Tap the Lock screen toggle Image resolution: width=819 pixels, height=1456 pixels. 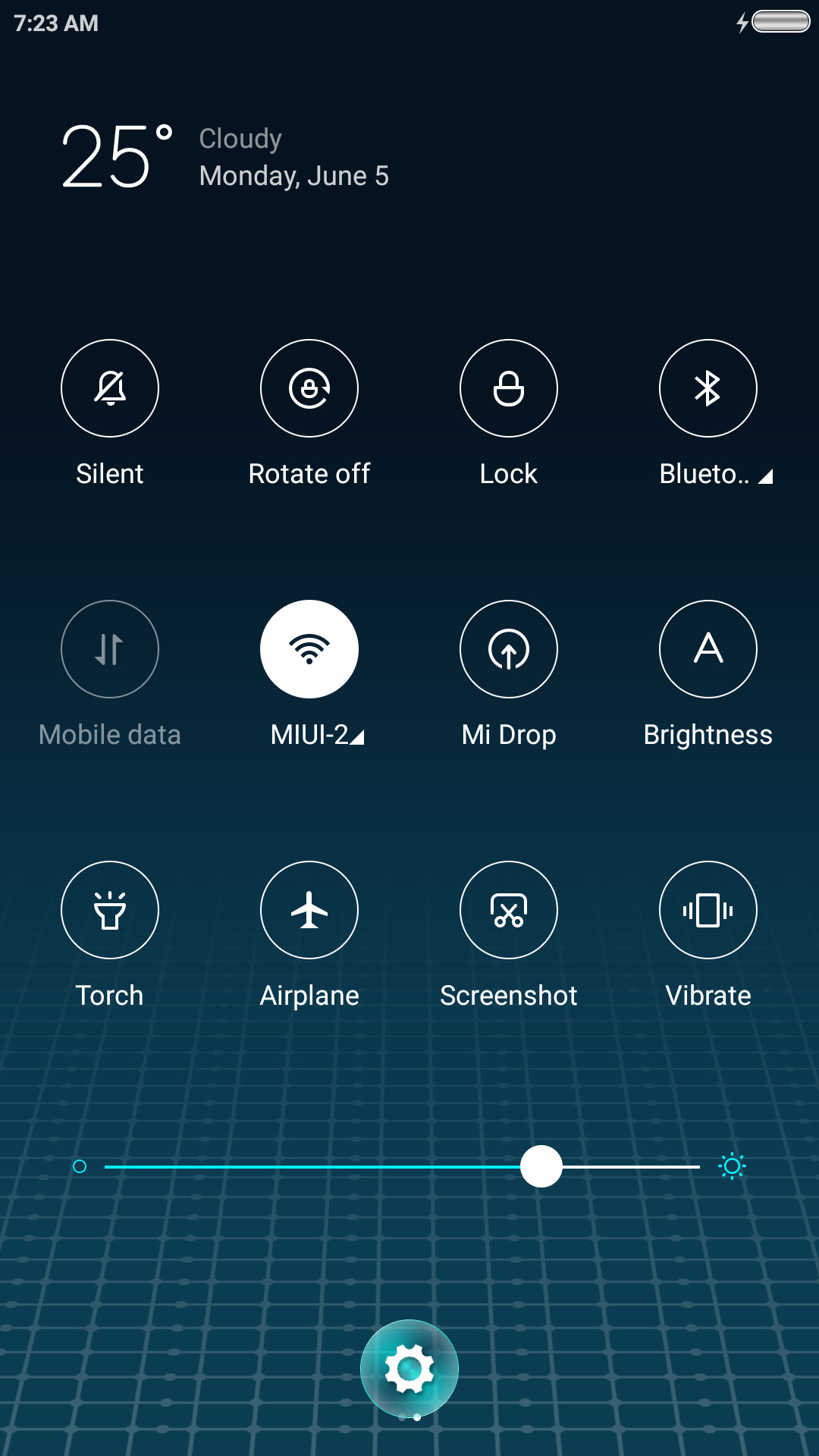click(x=509, y=388)
